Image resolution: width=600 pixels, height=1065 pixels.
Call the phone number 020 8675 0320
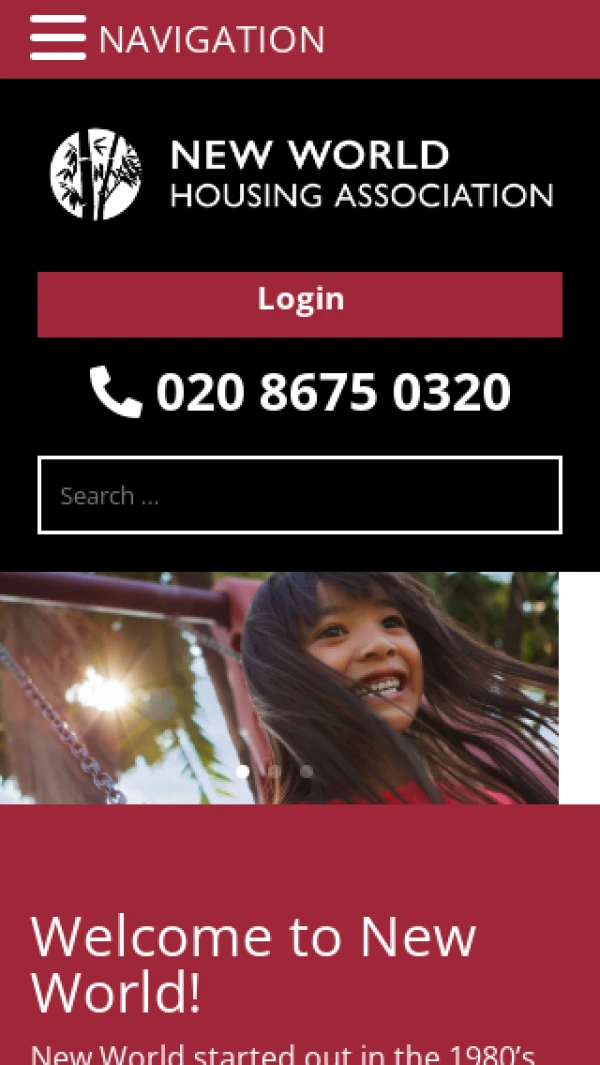[x=300, y=392]
